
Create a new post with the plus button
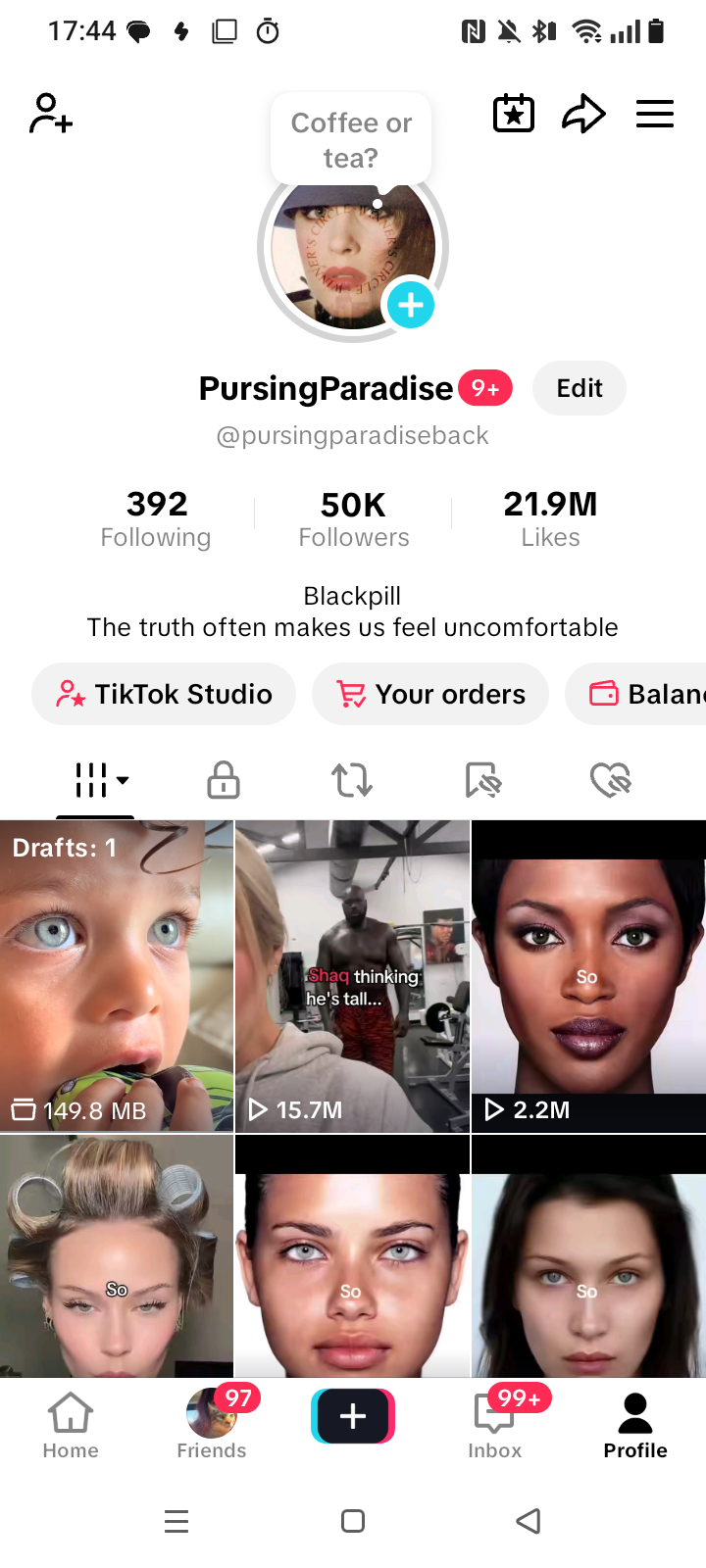pos(353,1416)
